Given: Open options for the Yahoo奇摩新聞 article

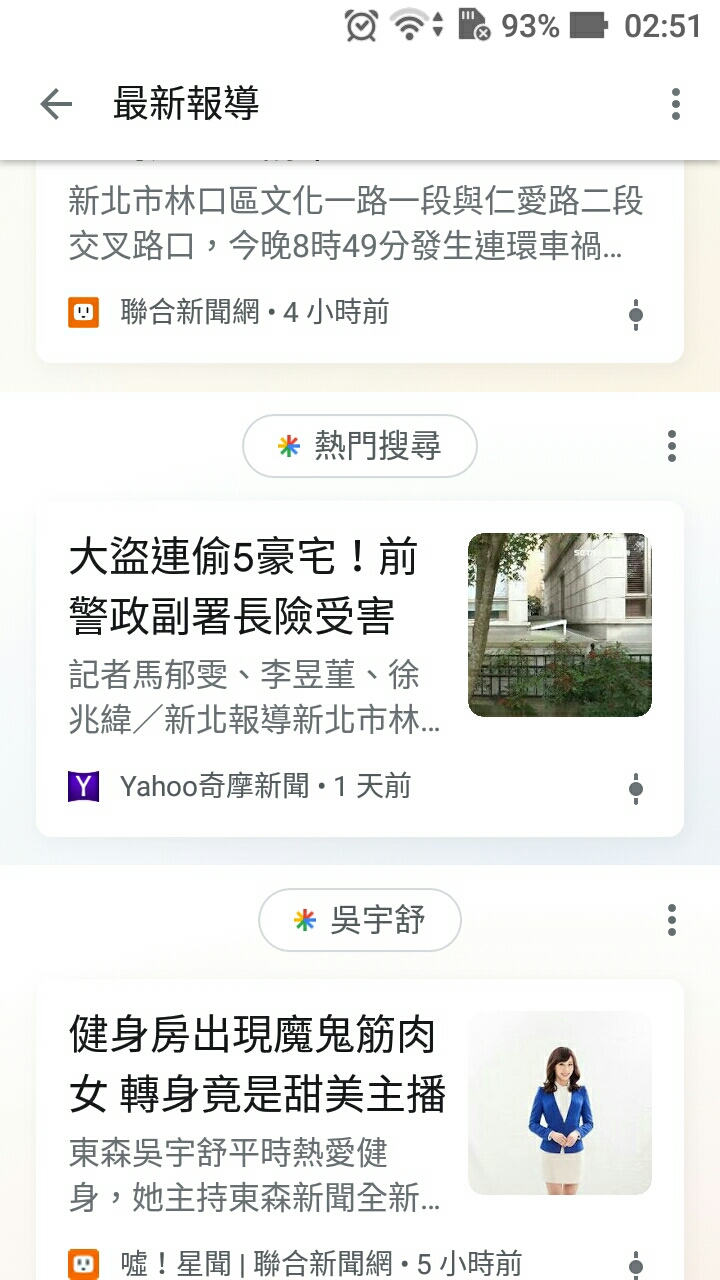Looking at the screenshot, I should [x=636, y=789].
